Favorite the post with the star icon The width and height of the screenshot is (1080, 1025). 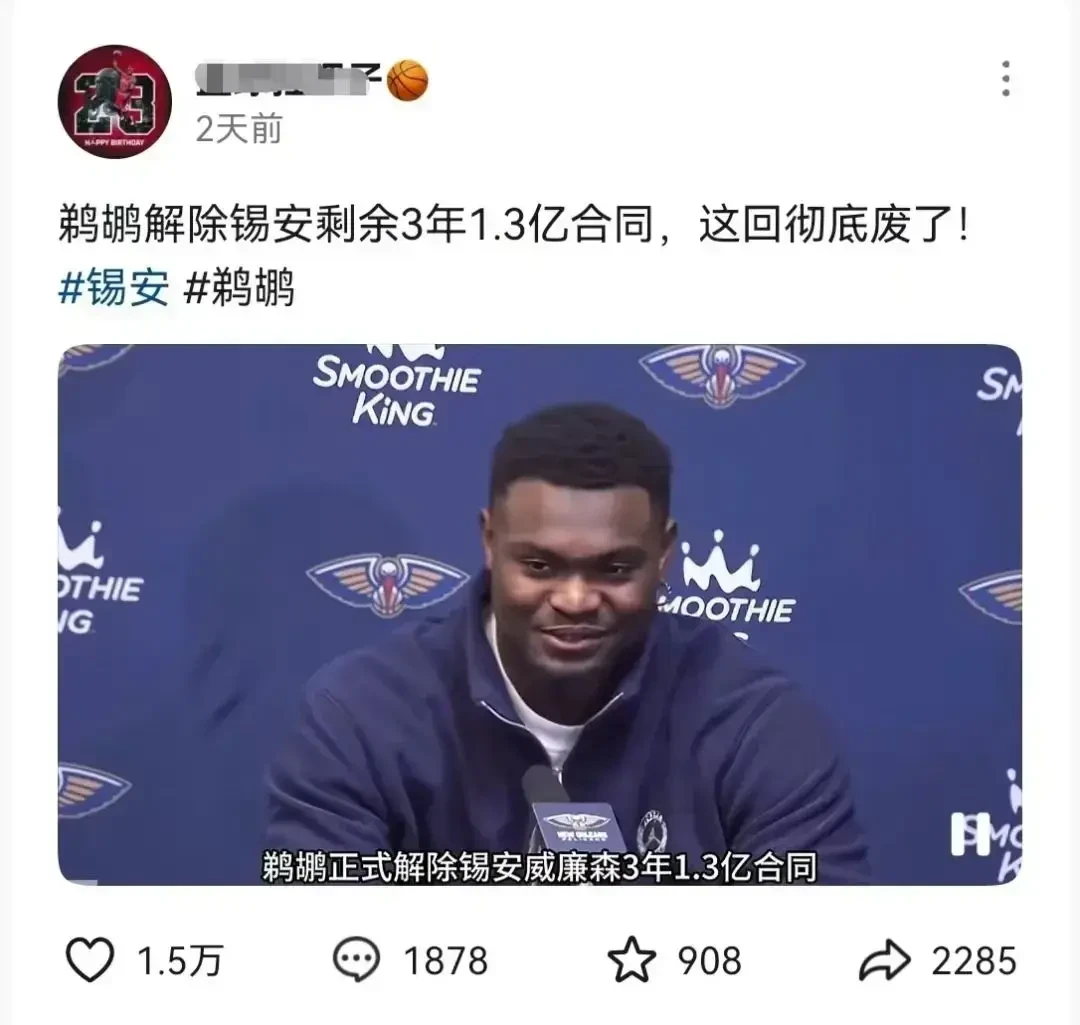(x=632, y=961)
